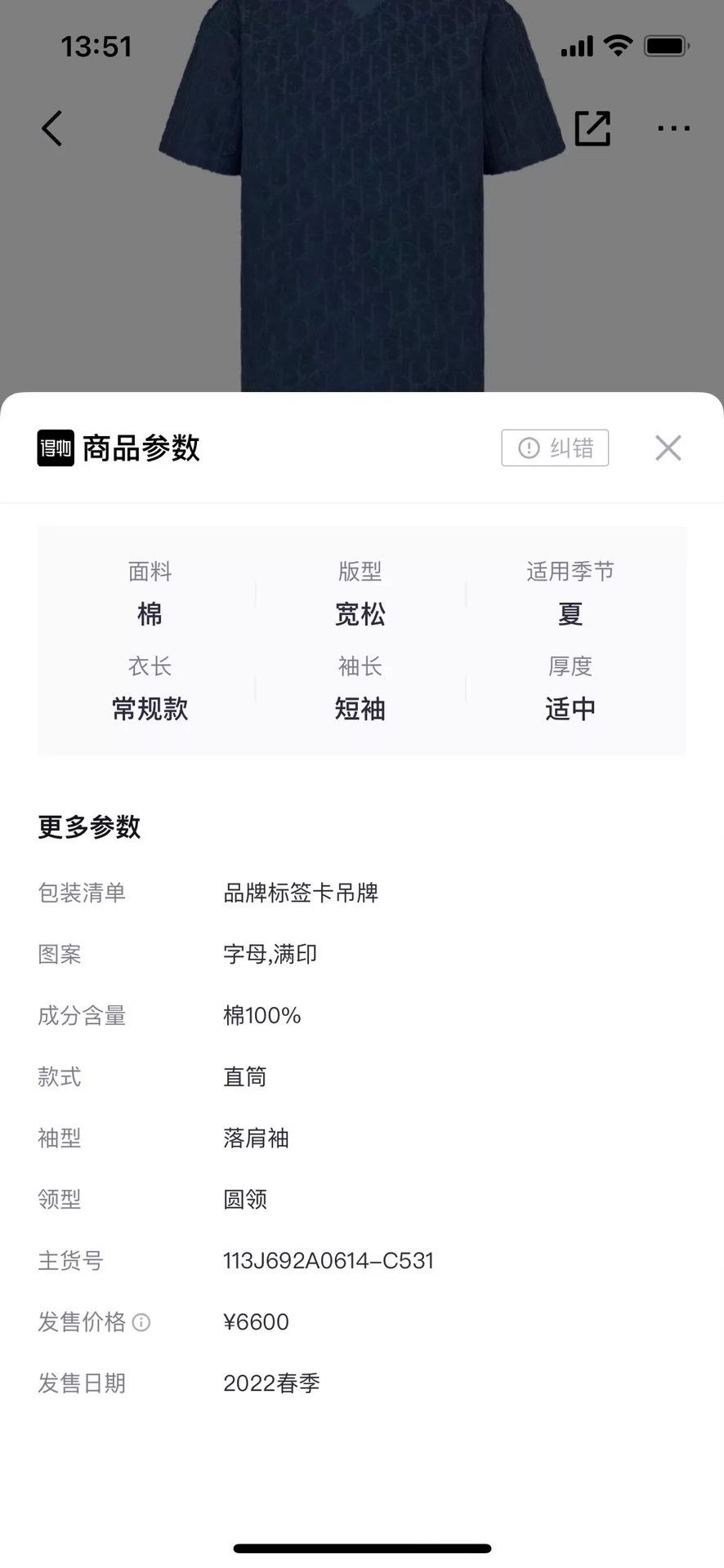Show info about 发售价格
This screenshot has width=724, height=1568.
[x=141, y=1322]
